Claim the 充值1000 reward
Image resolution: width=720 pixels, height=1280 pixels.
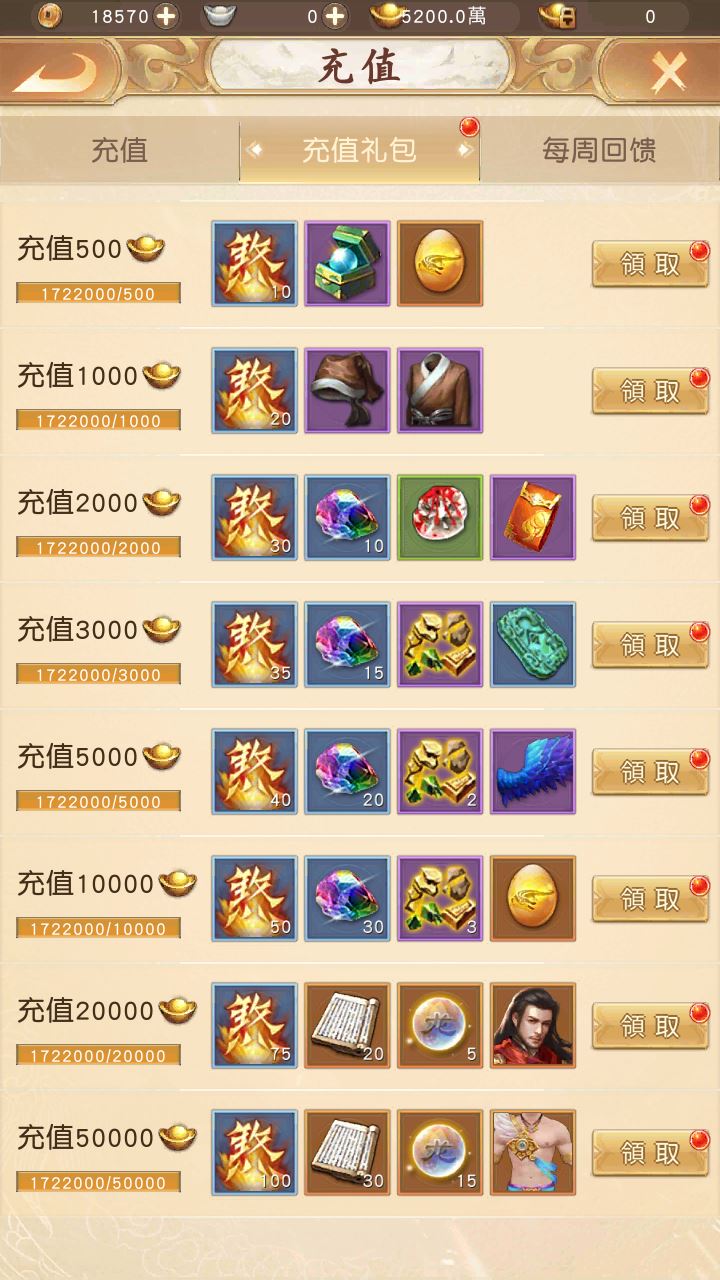(650, 391)
